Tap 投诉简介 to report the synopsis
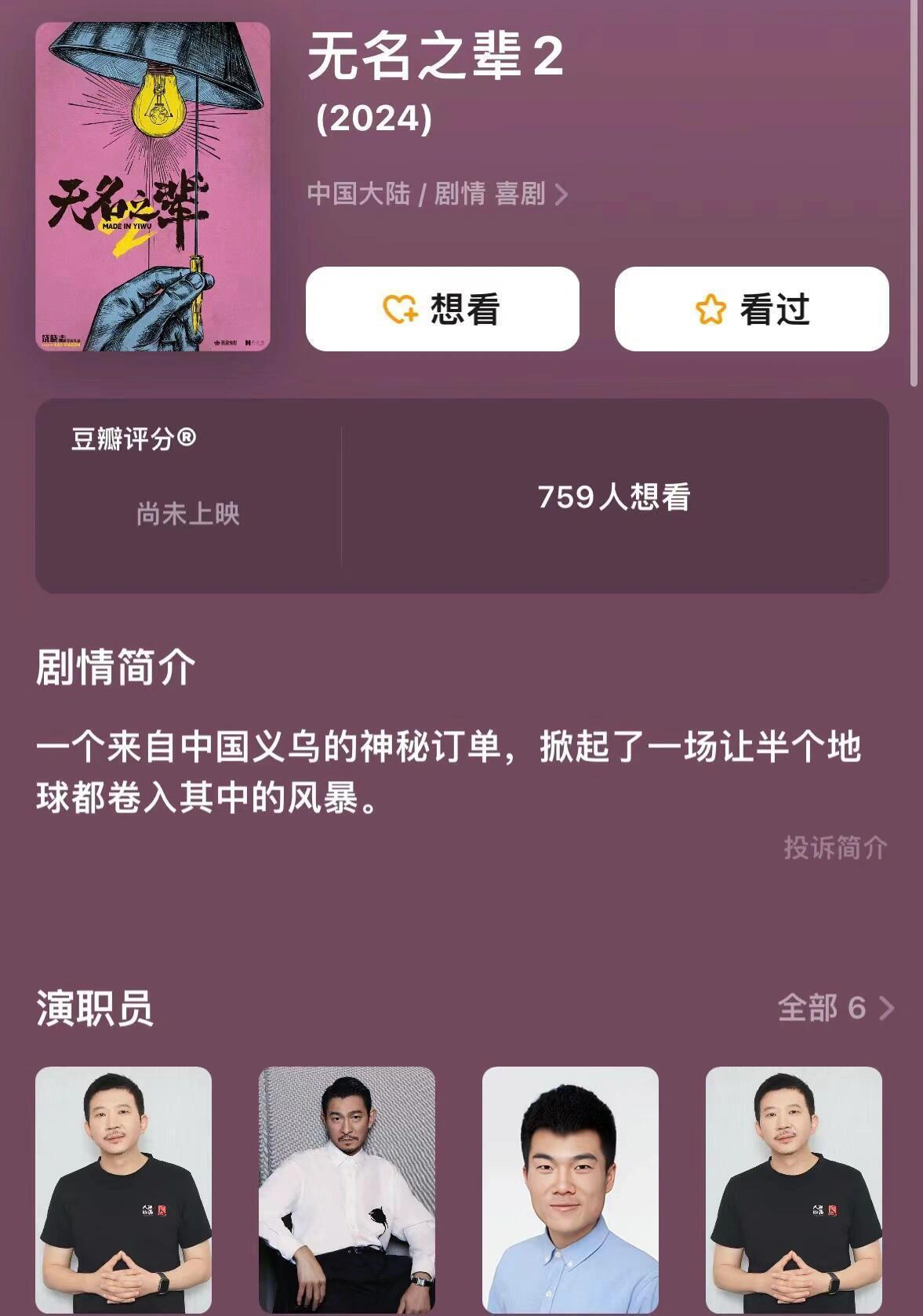 834,848
